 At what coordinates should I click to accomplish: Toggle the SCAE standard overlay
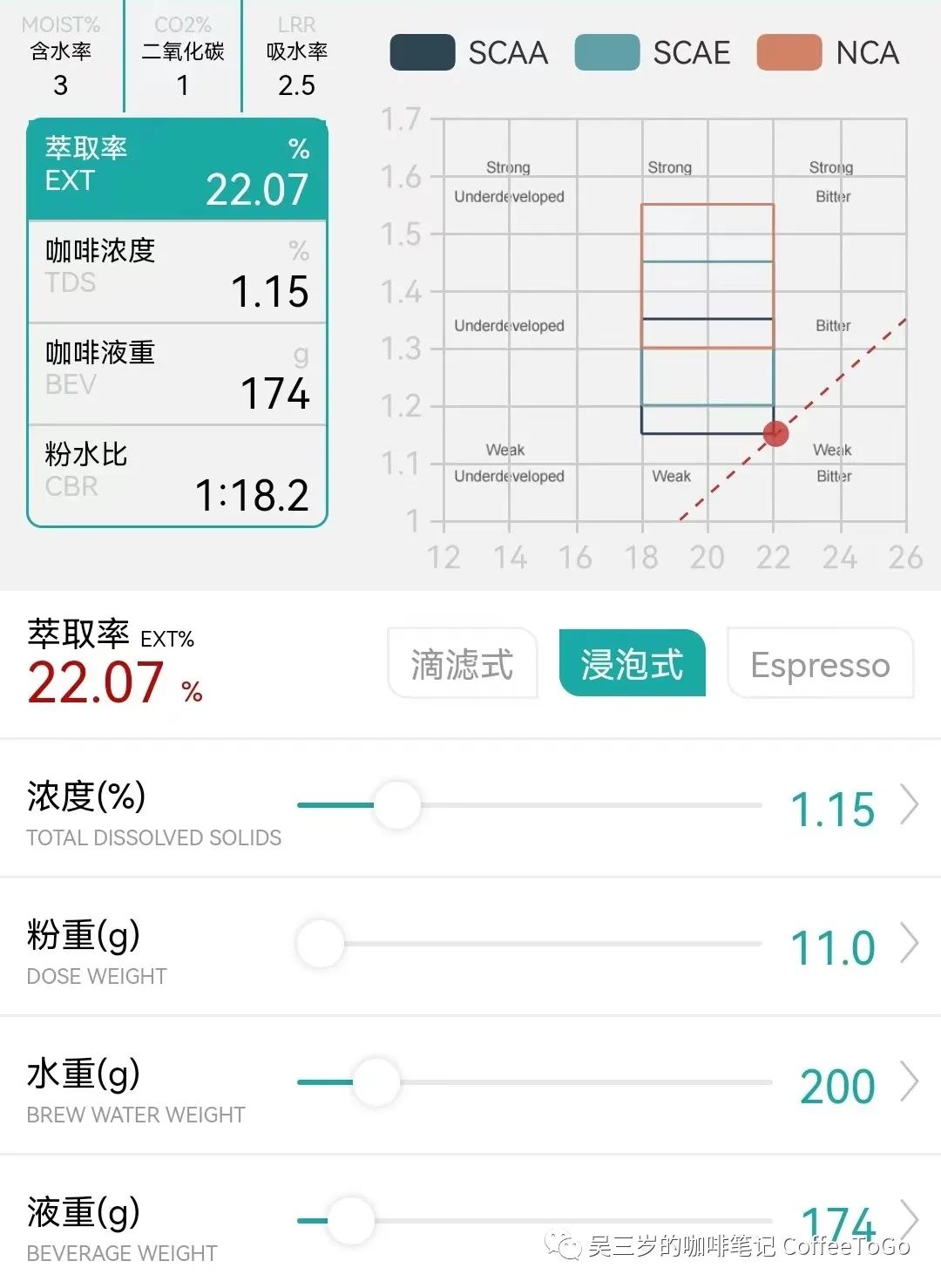pyautogui.click(x=653, y=52)
